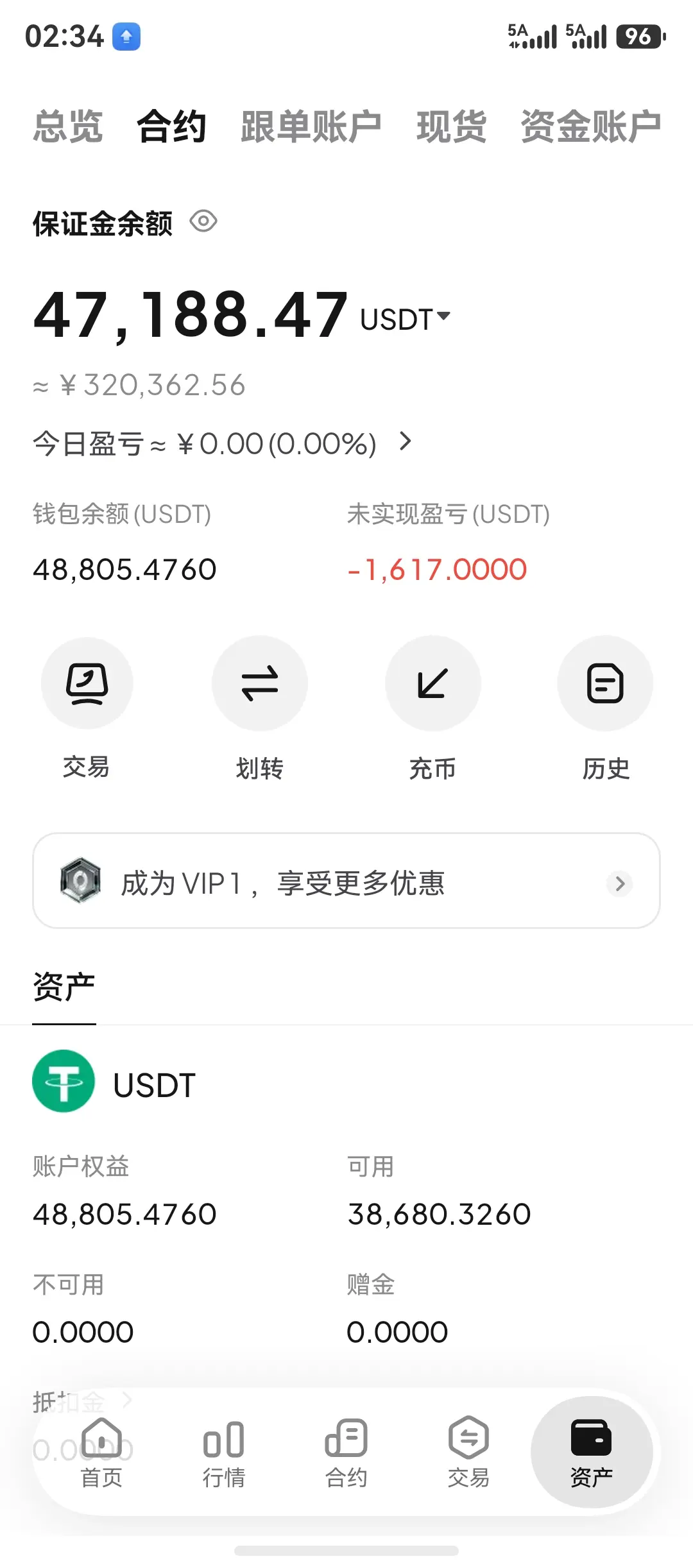View 历史 records
693x1568 pixels.
point(605,708)
